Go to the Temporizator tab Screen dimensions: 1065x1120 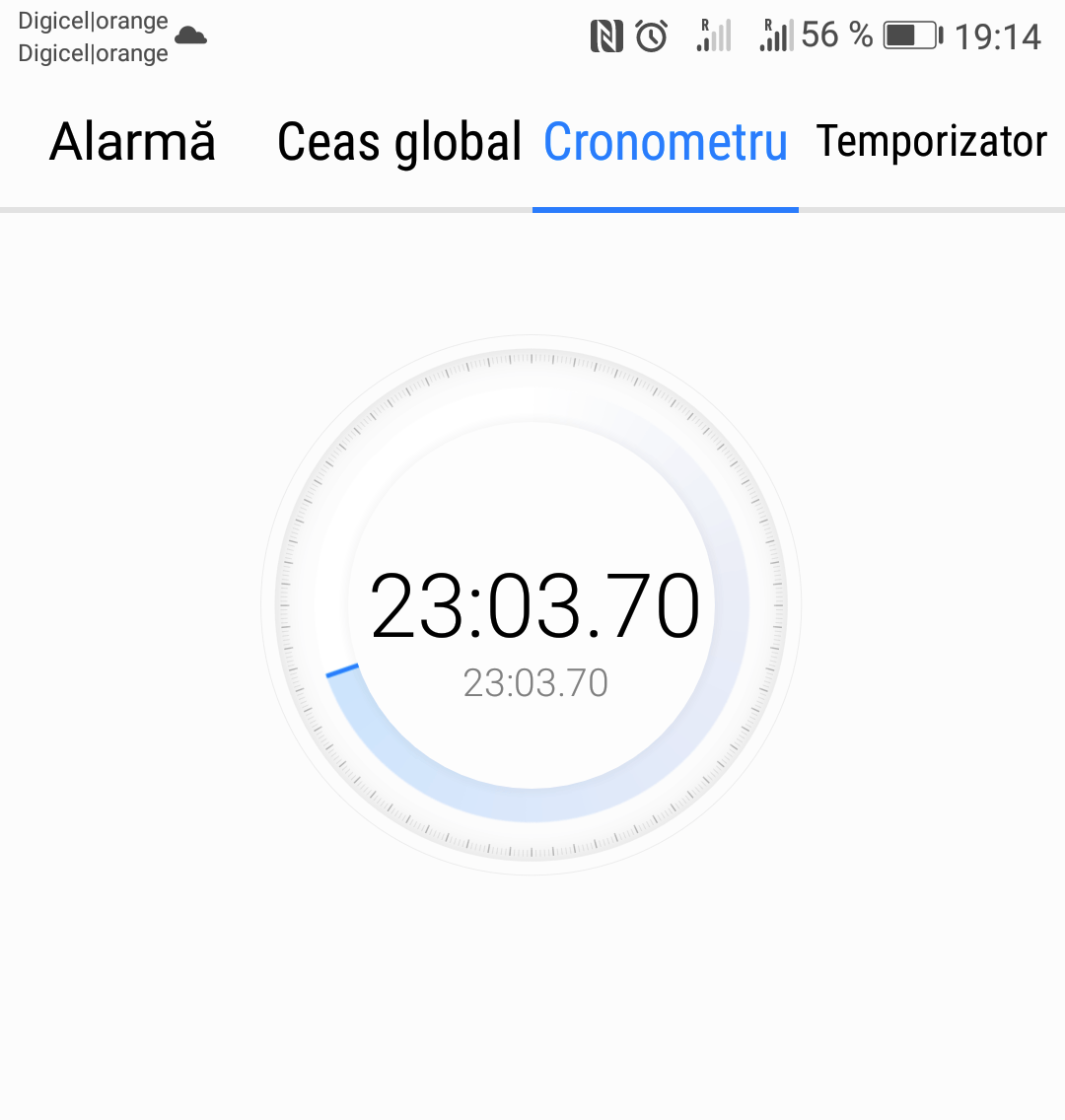[931, 142]
